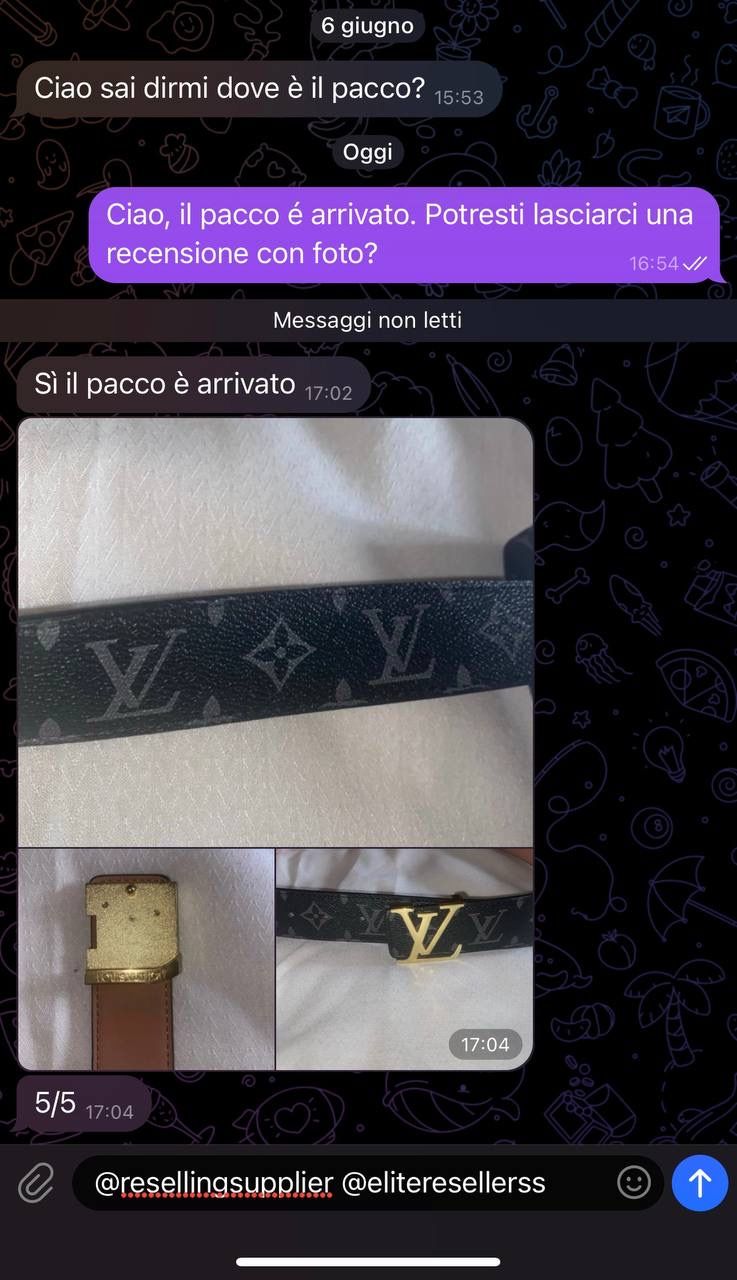Open the emoji sticker picker

click(x=633, y=1184)
